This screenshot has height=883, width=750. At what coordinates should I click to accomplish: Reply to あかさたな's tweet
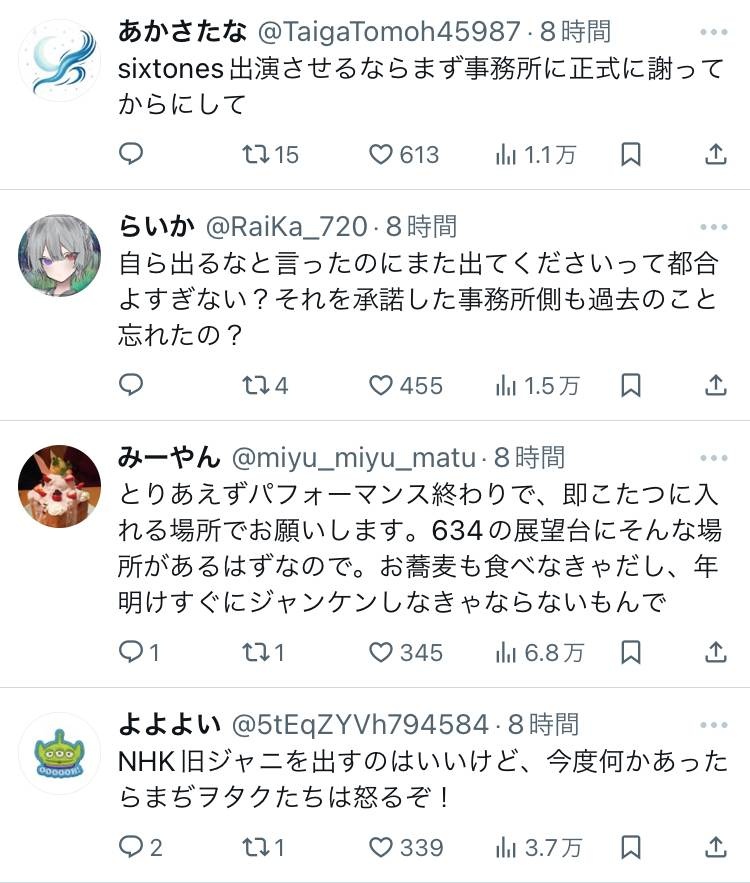[x=131, y=154]
